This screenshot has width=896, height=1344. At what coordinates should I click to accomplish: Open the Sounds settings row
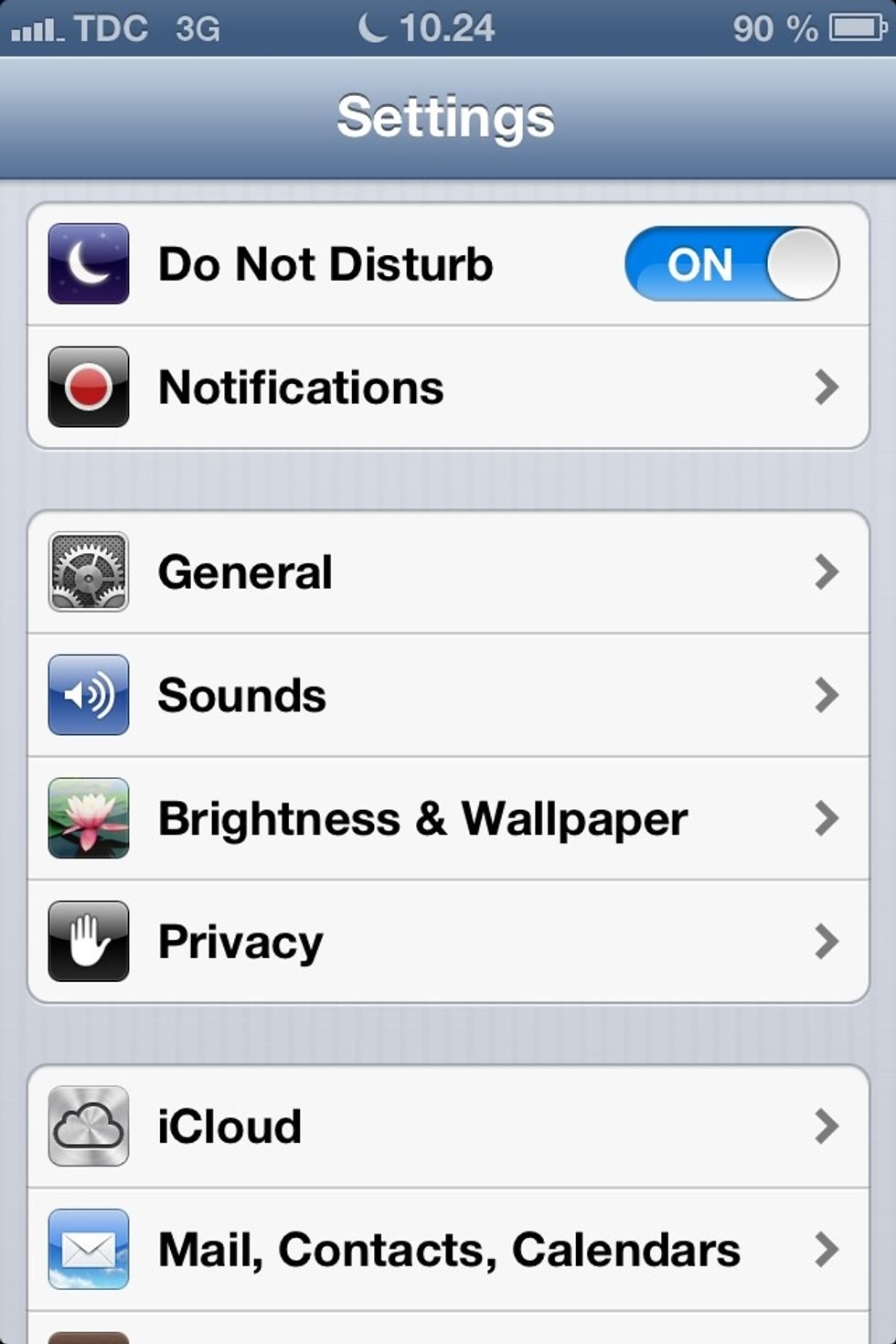(448, 696)
